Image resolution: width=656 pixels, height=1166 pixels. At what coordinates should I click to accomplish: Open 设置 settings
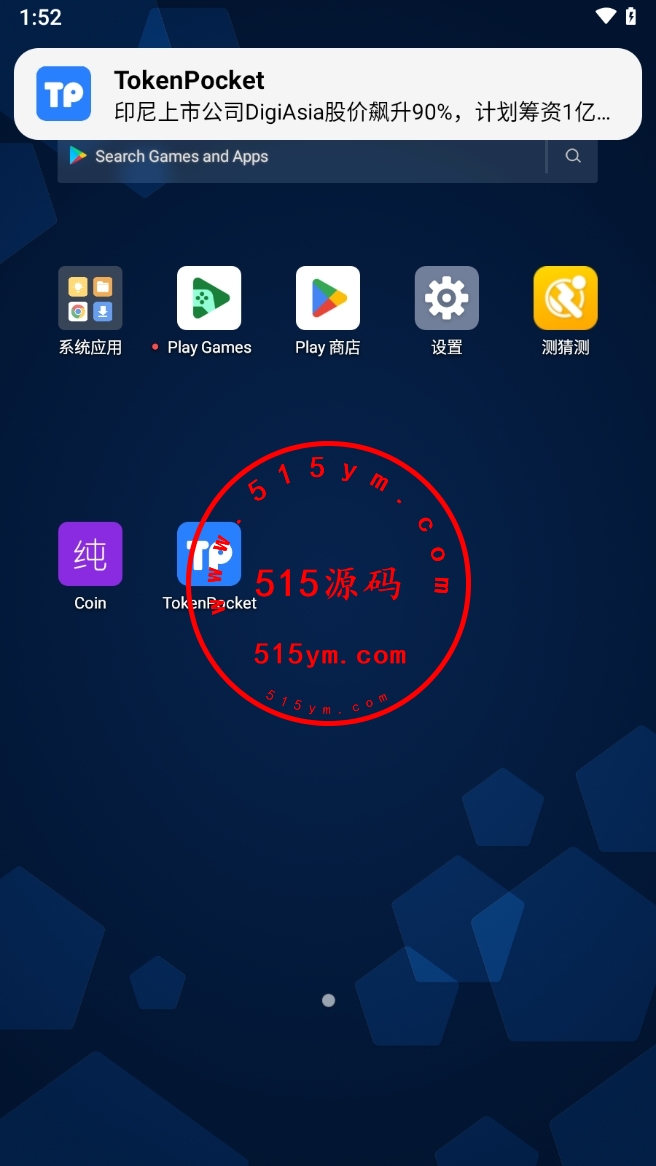click(447, 298)
